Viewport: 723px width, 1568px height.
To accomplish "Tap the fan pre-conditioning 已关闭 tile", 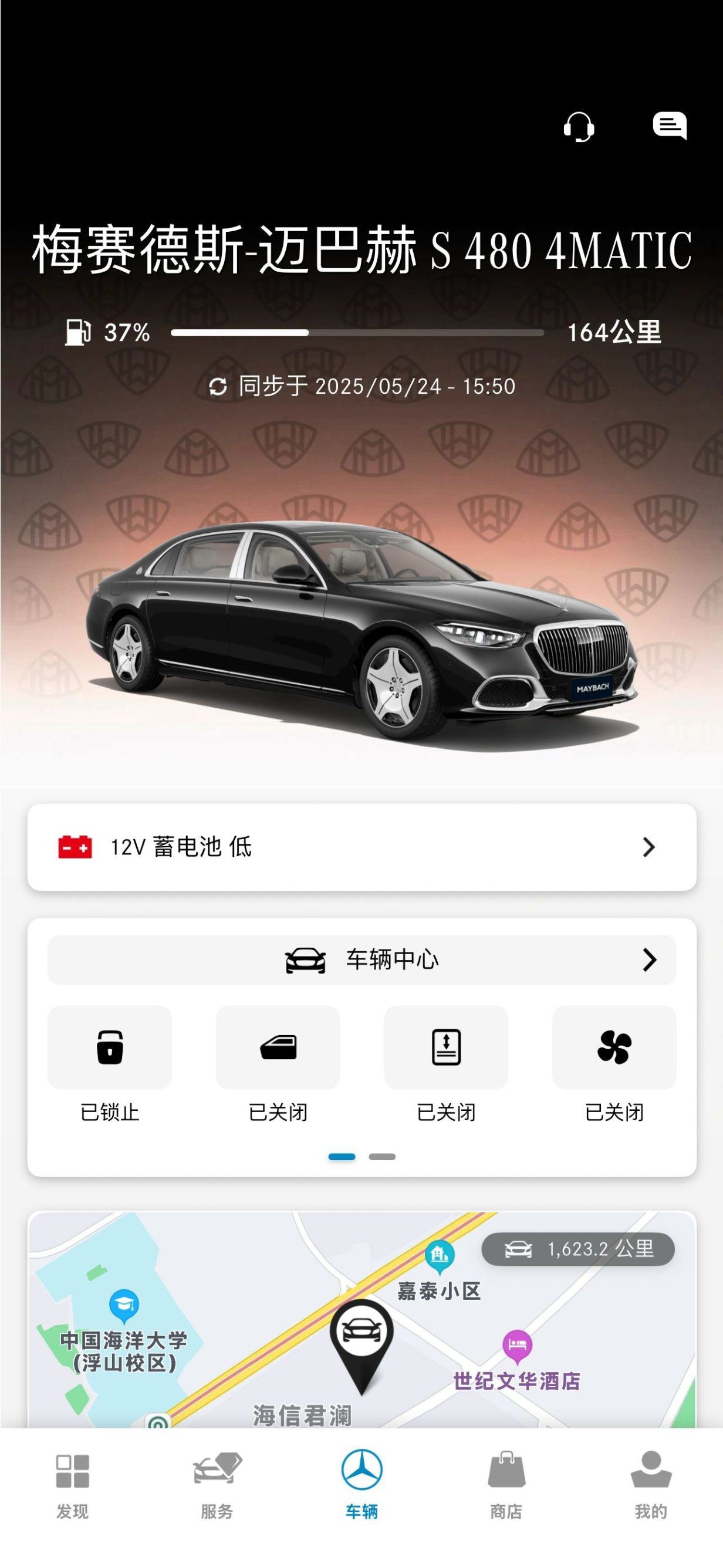I will (614, 1047).
